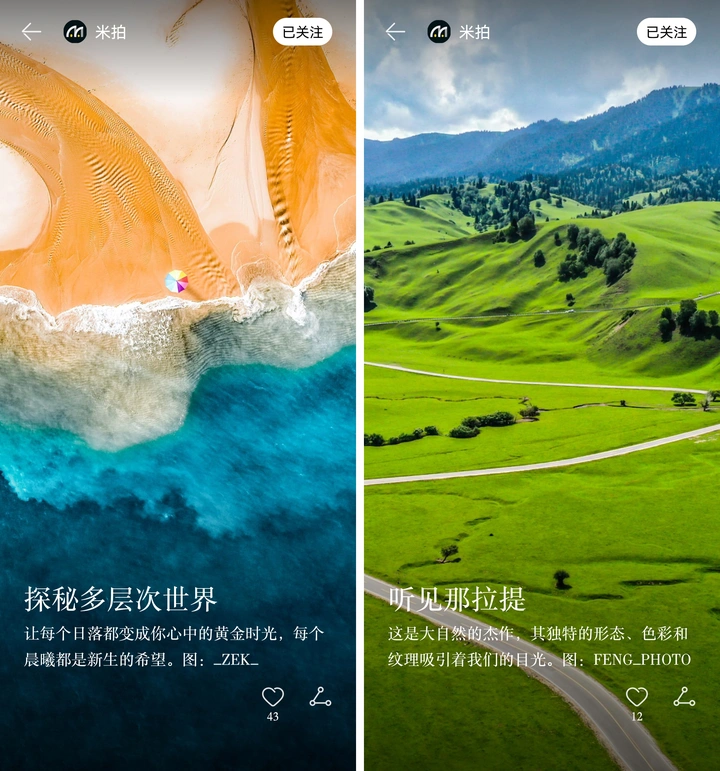Share the 听见那拉提 wallpaper
Image resolution: width=720 pixels, height=771 pixels.
coord(684,697)
